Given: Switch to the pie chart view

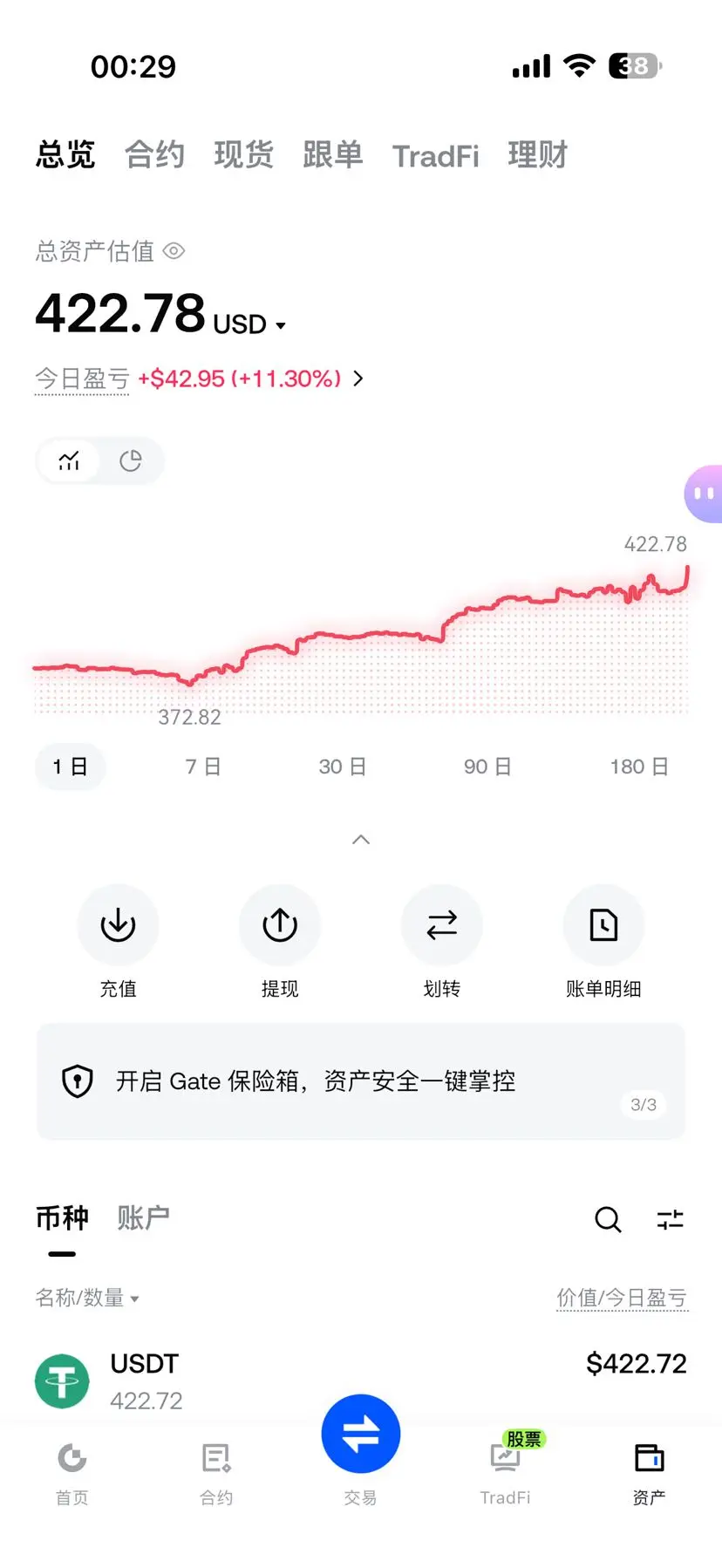Looking at the screenshot, I should (131, 460).
